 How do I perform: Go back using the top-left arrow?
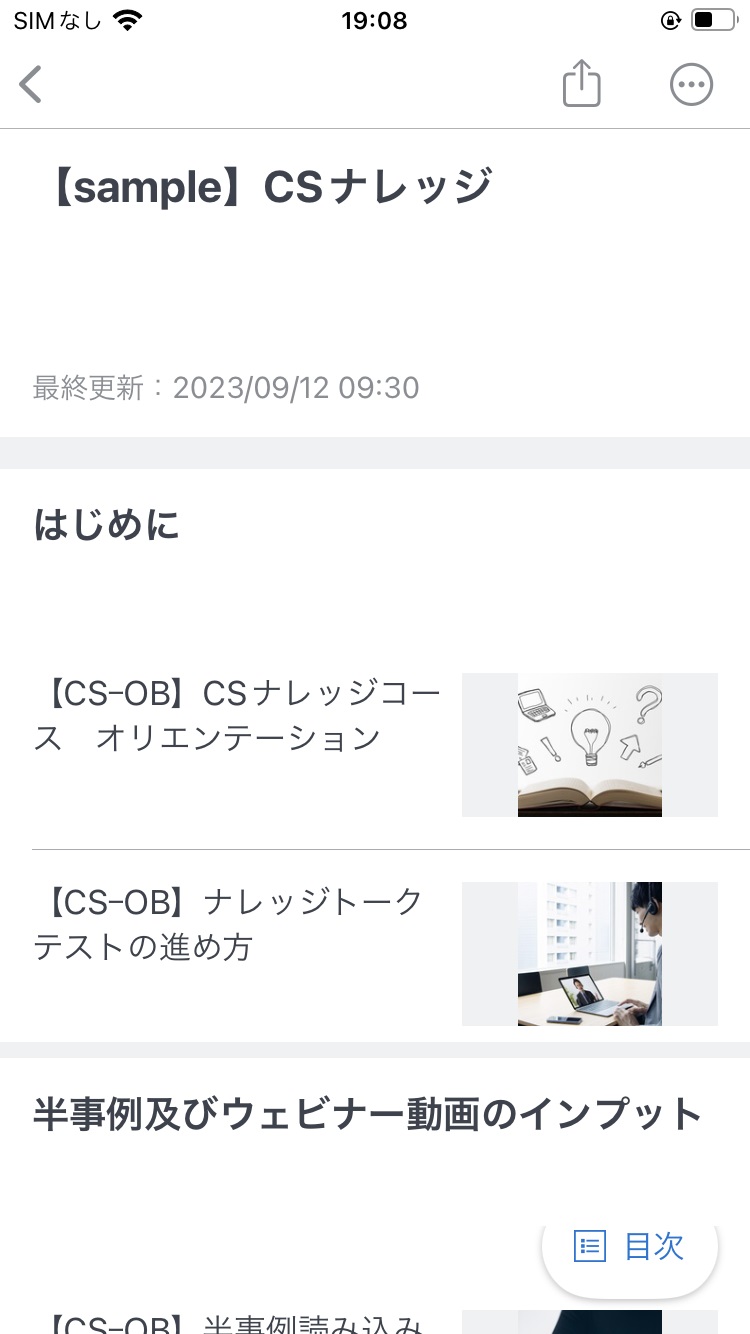pyautogui.click(x=32, y=85)
